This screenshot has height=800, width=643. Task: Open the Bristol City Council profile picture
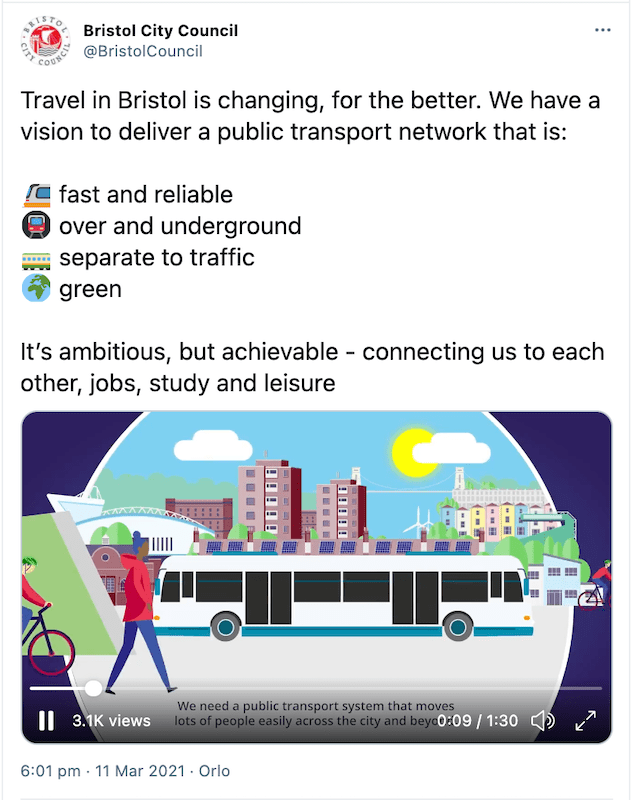point(44,41)
